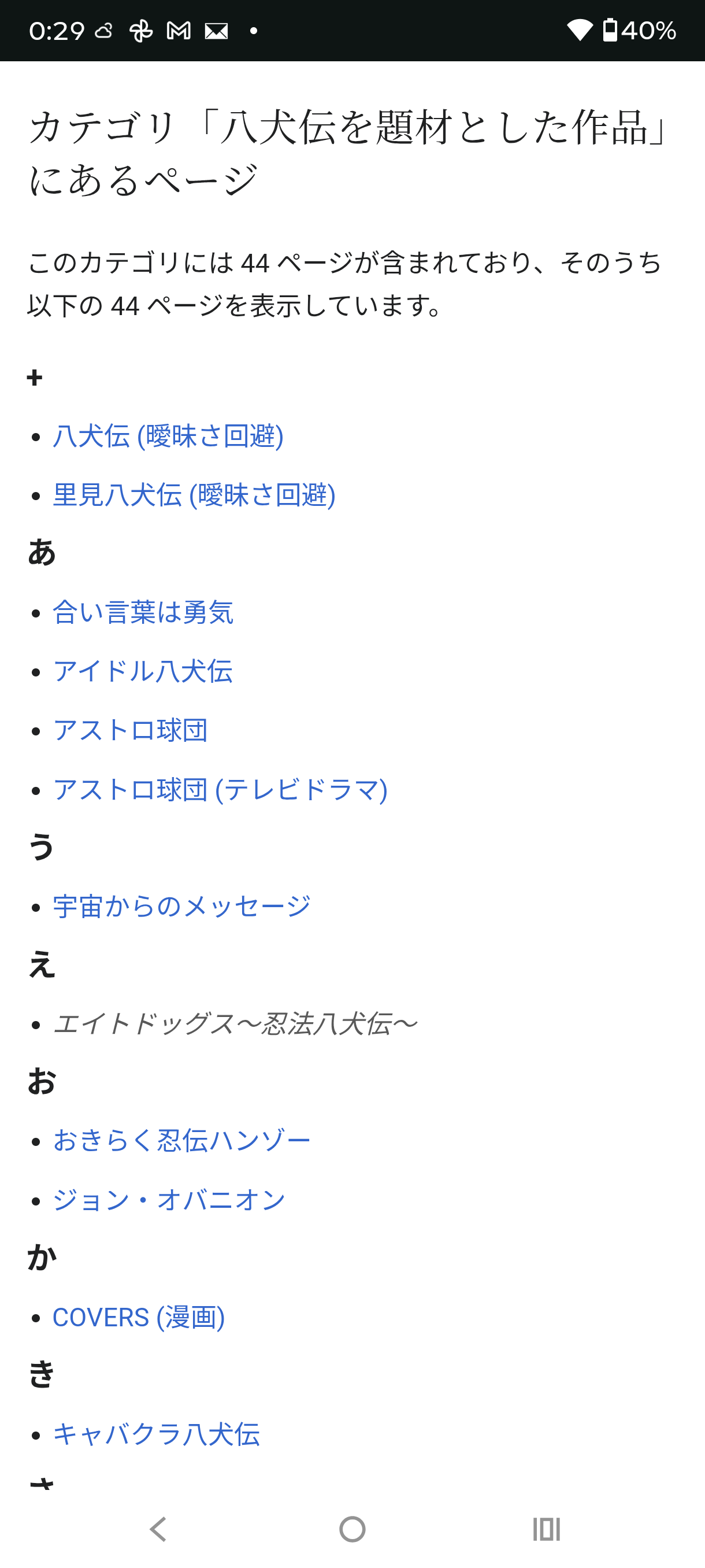Image resolution: width=705 pixels, height=1568 pixels.
Task: Open the 宇宙からのメッセージ article
Action: point(182,907)
